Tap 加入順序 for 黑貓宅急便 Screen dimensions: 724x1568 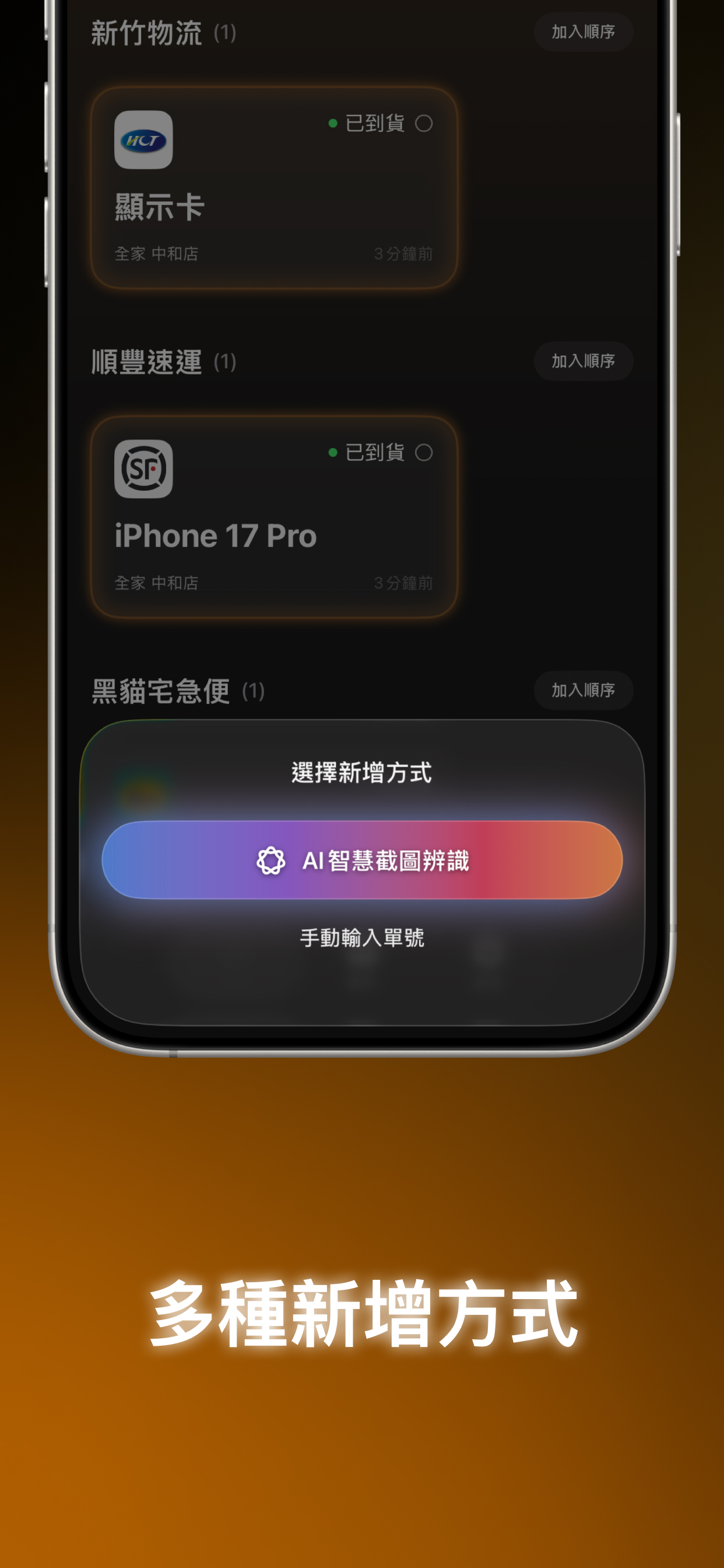(582, 690)
